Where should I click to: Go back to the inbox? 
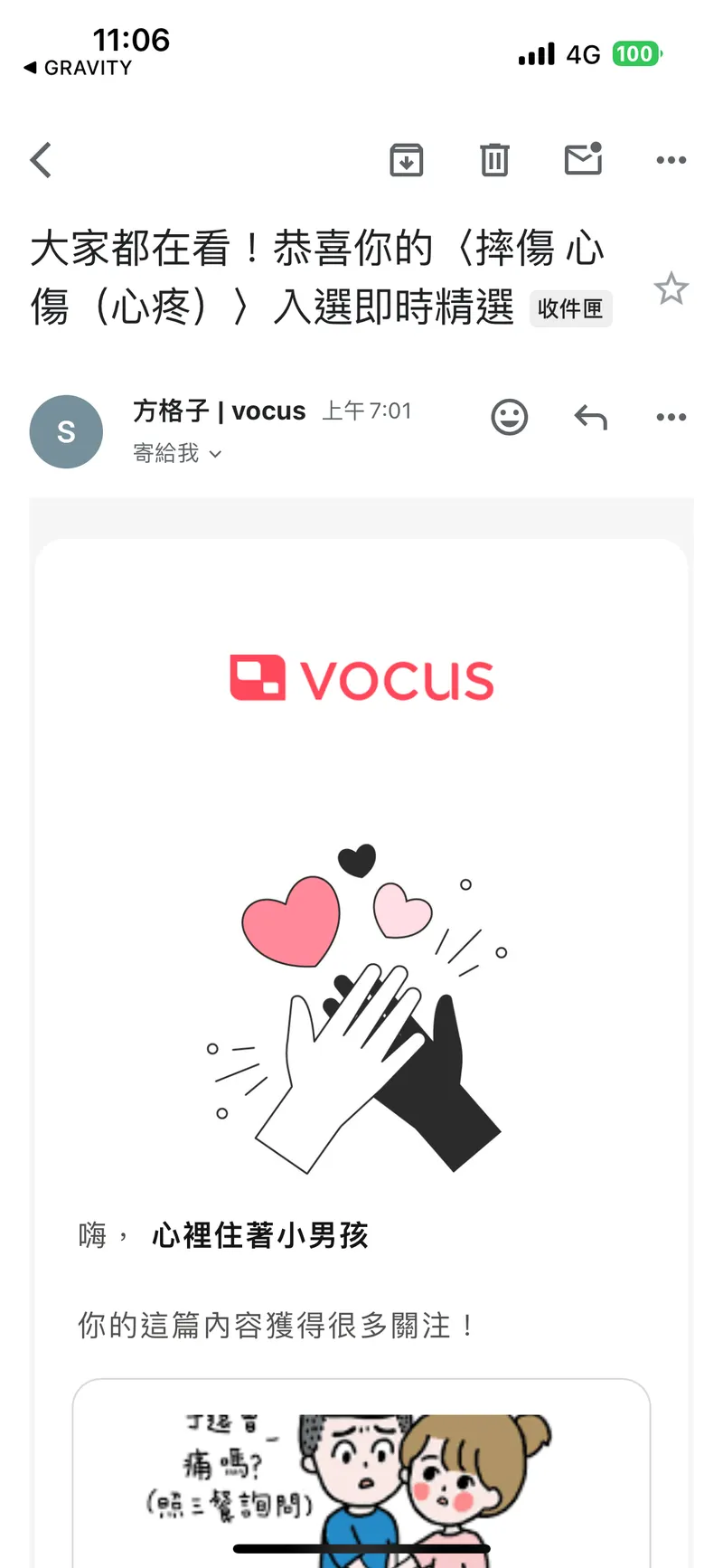point(42,160)
